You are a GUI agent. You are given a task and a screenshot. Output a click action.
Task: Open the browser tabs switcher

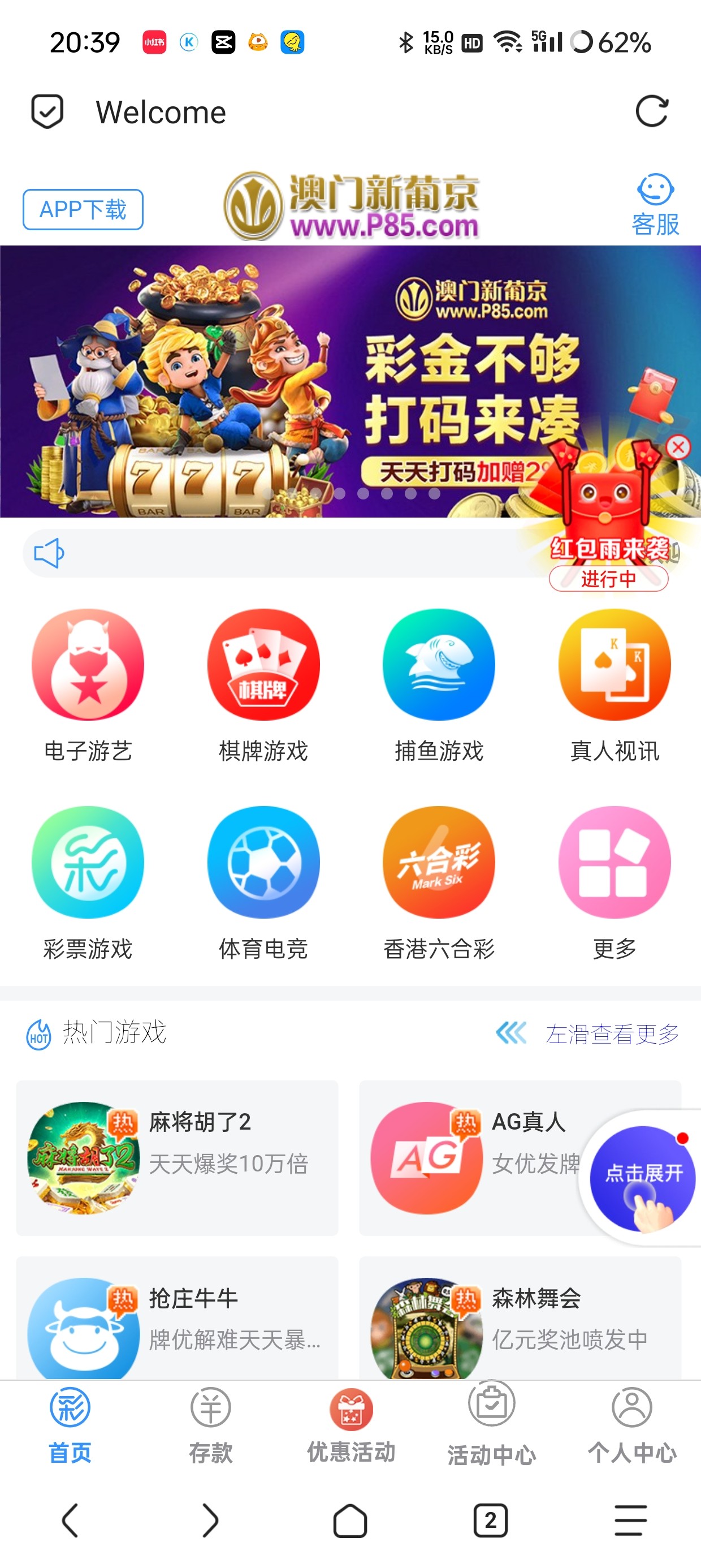click(491, 1520)
